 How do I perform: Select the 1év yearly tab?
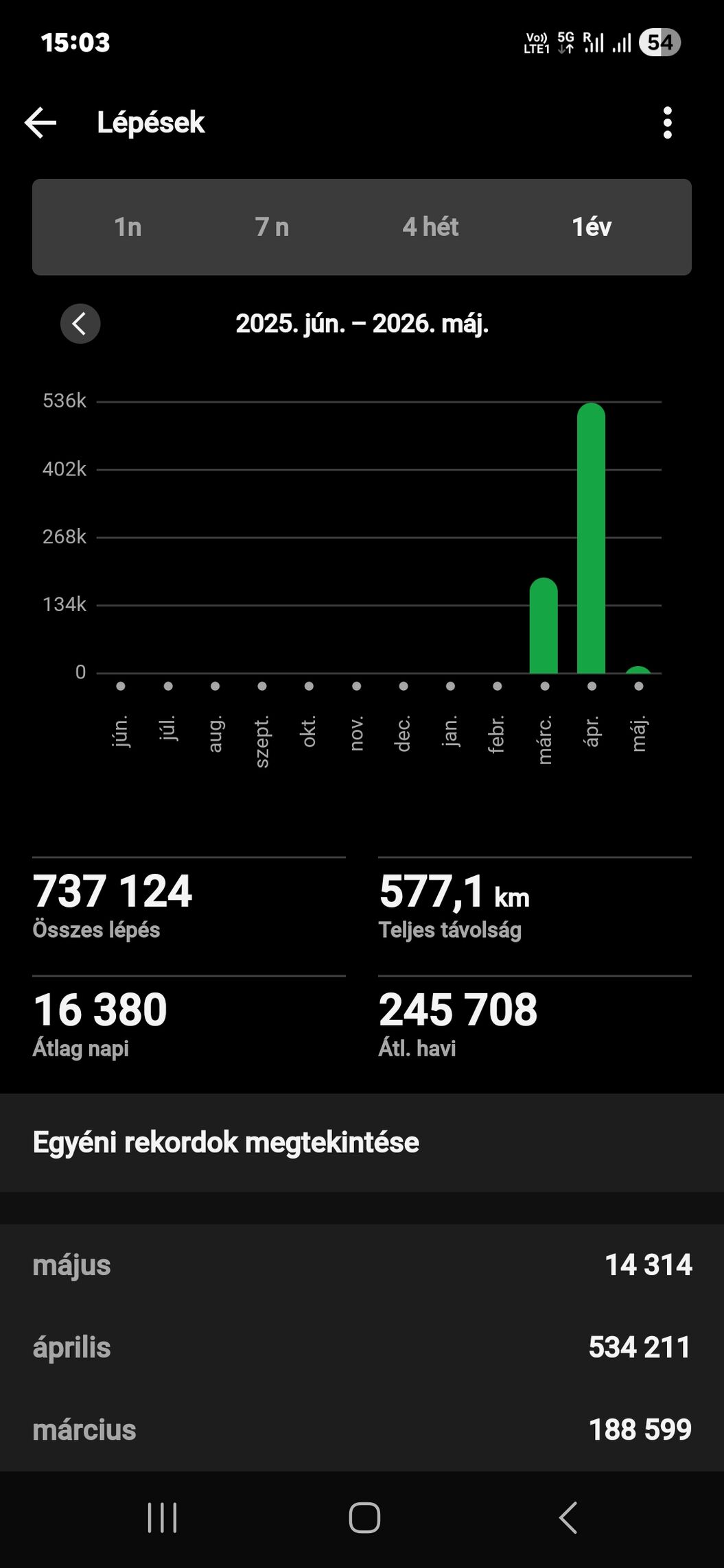coord(592,227)
